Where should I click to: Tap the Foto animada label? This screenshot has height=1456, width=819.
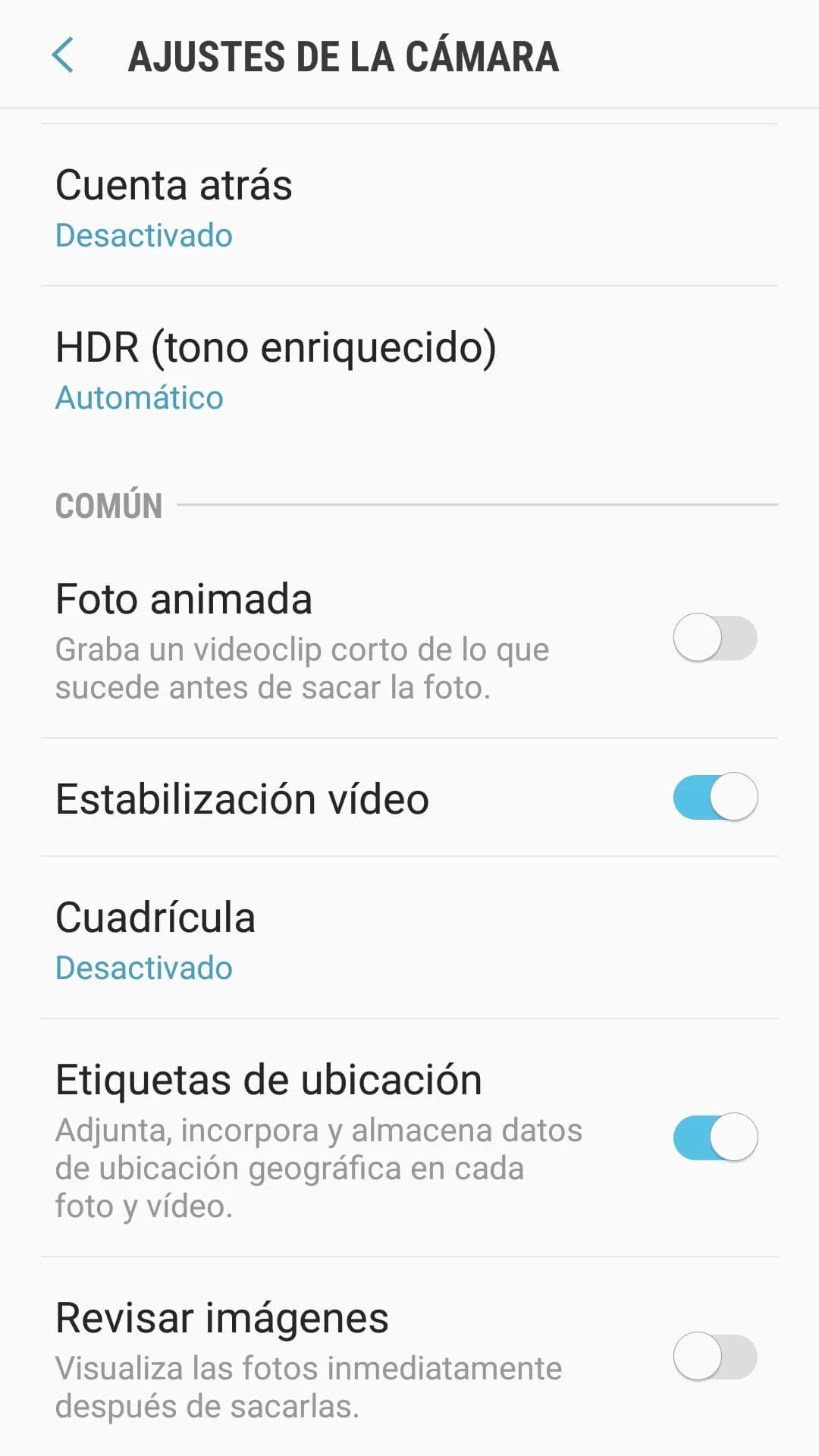coord(184,598)
